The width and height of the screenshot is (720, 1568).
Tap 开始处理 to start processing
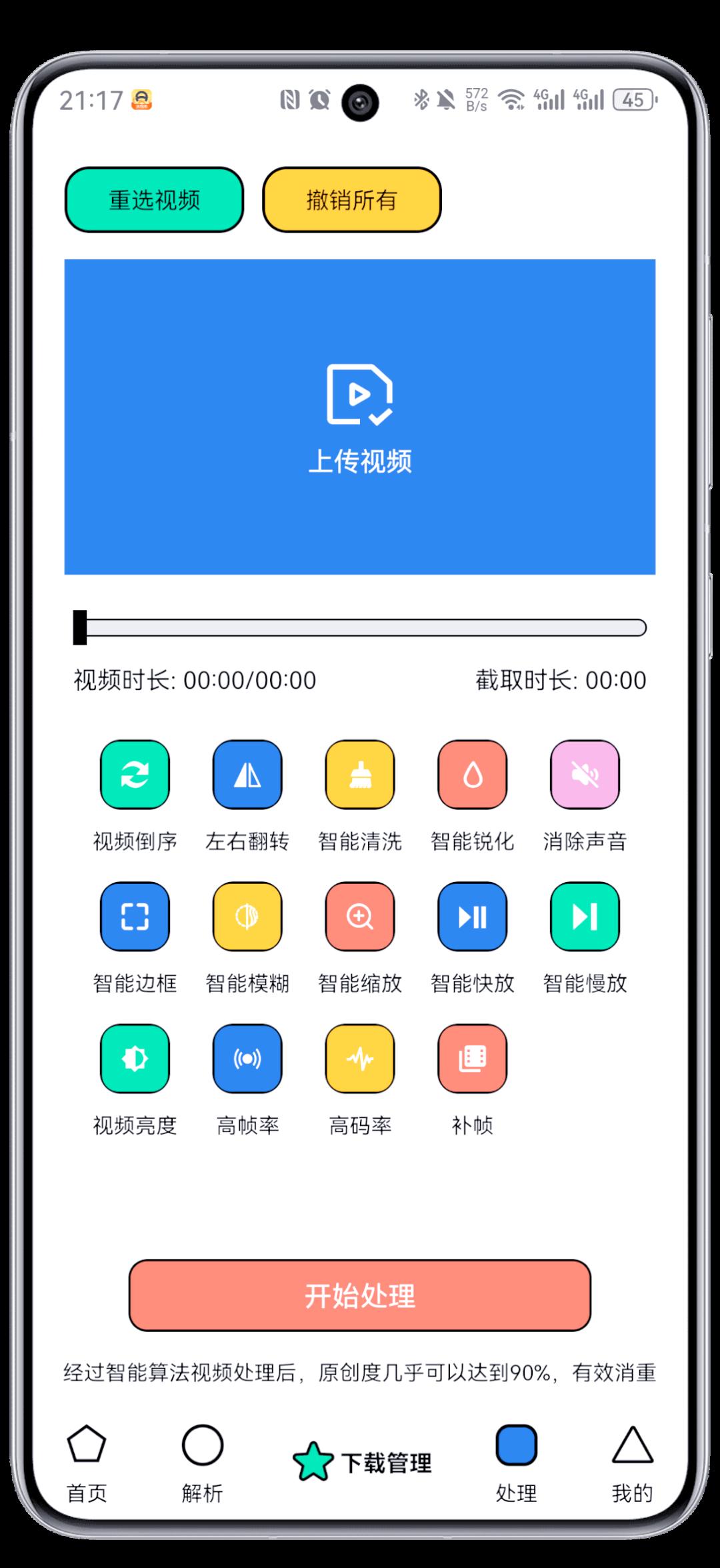[359, 1295]
